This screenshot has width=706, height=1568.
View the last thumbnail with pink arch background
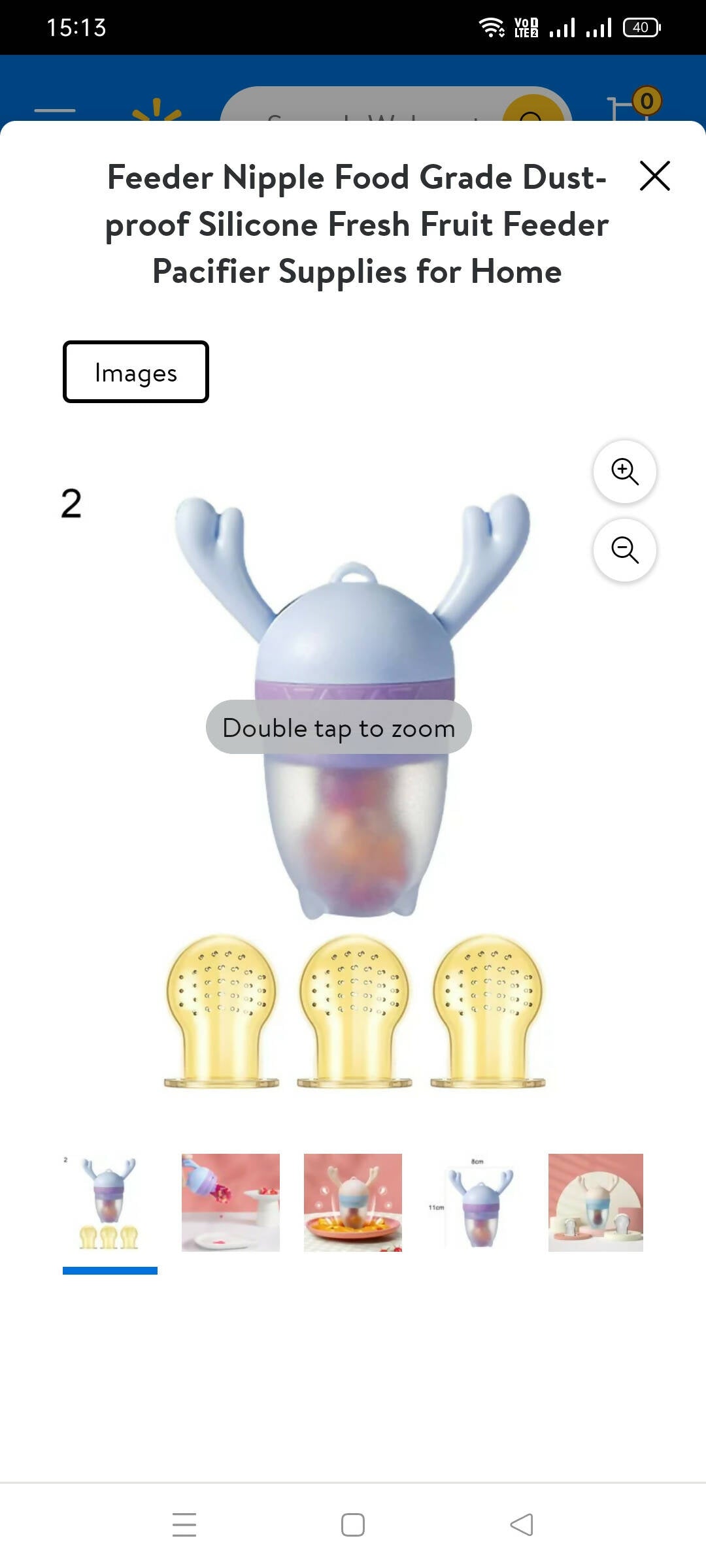(596, 1203)
